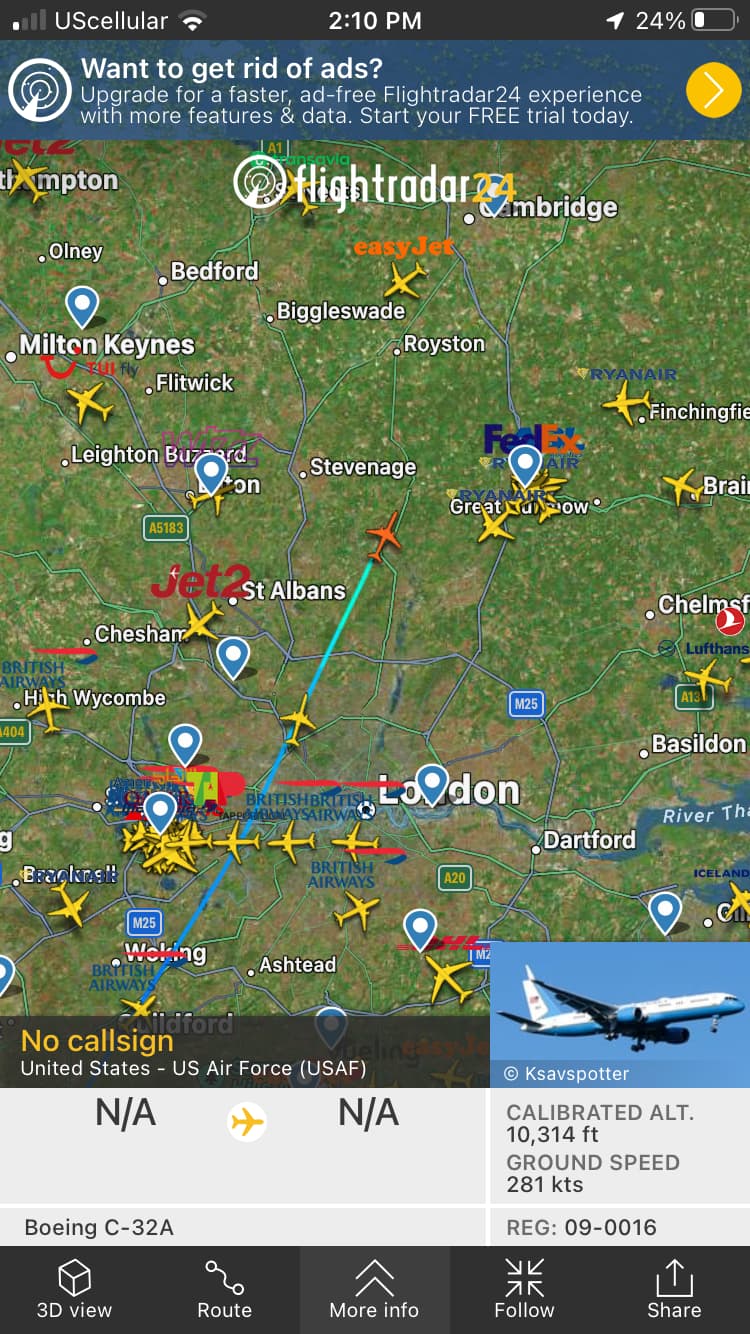Select the Jet2 plane near St Albans
Screen dimensions: 750x1334
point(202,622)
